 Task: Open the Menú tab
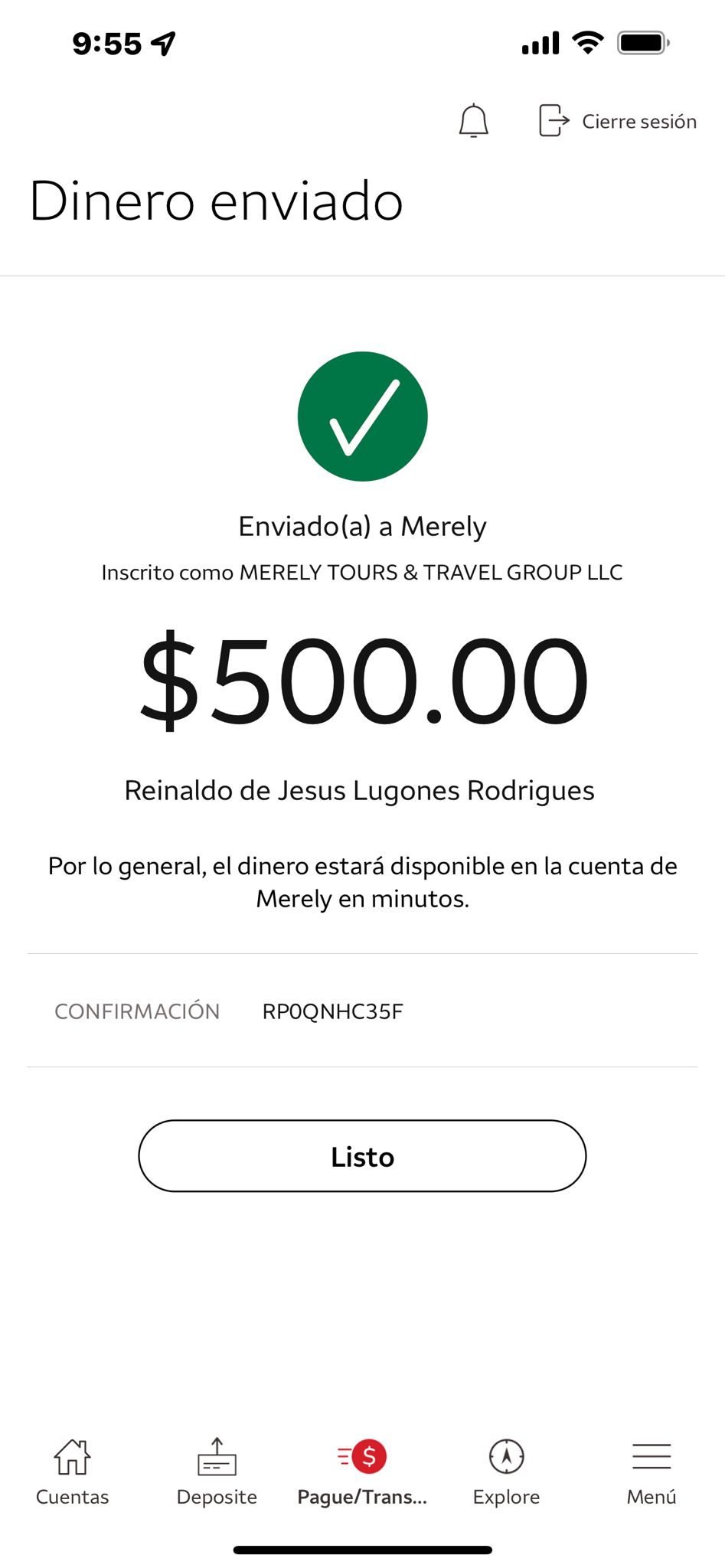tap(652, 1472)
